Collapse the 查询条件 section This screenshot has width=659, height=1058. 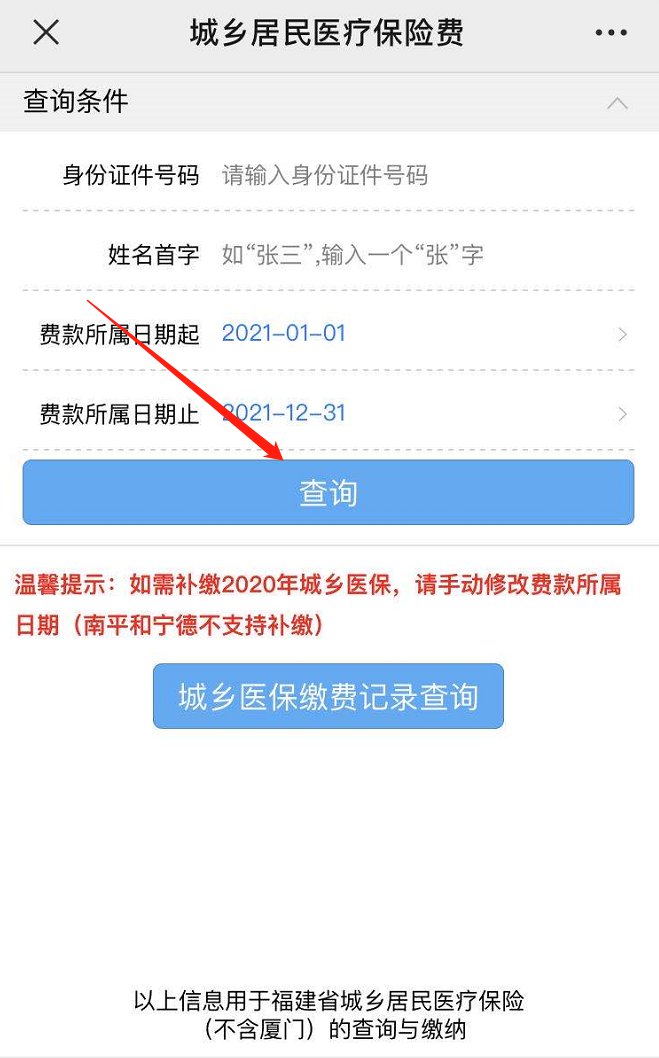pos(618,103)
